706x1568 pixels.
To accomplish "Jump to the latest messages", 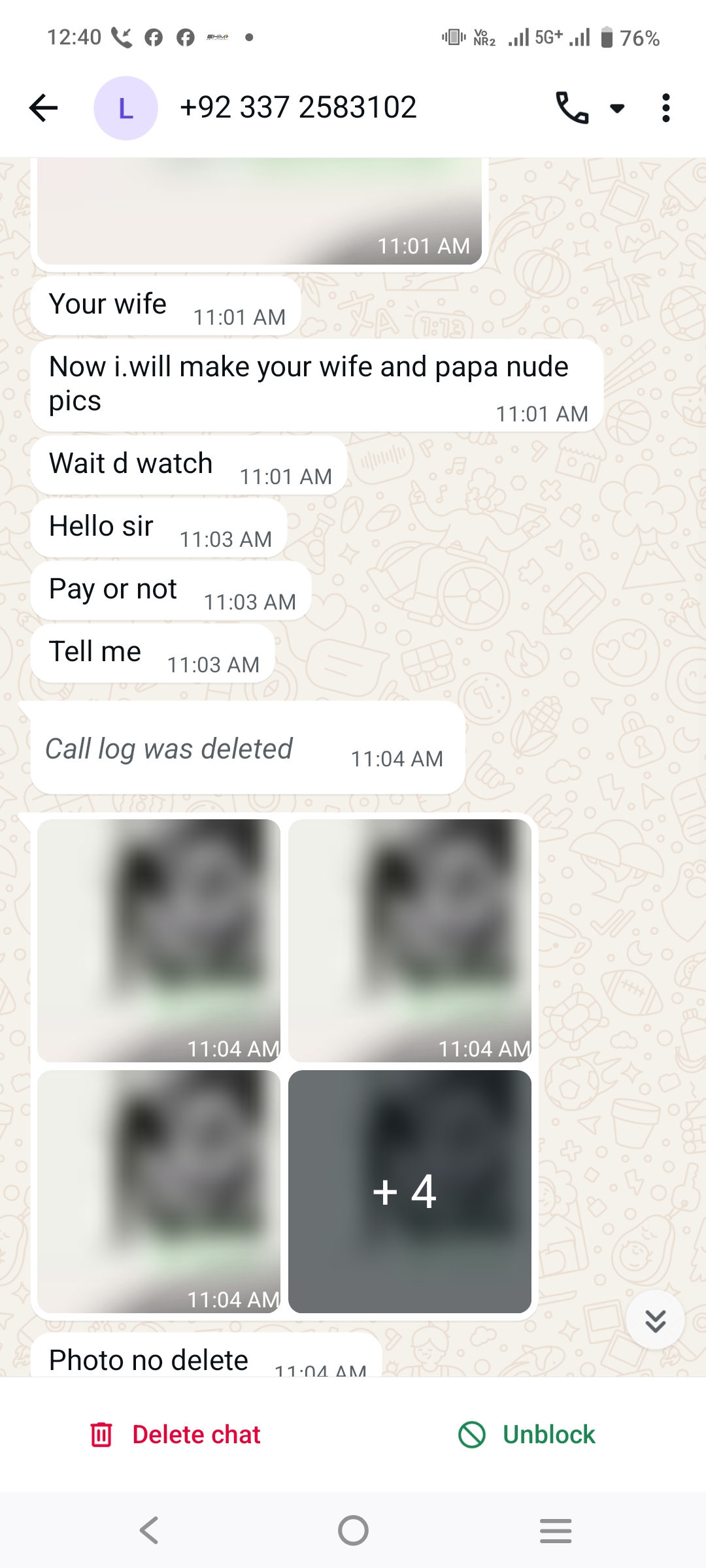I will [x=655, y=1320].
